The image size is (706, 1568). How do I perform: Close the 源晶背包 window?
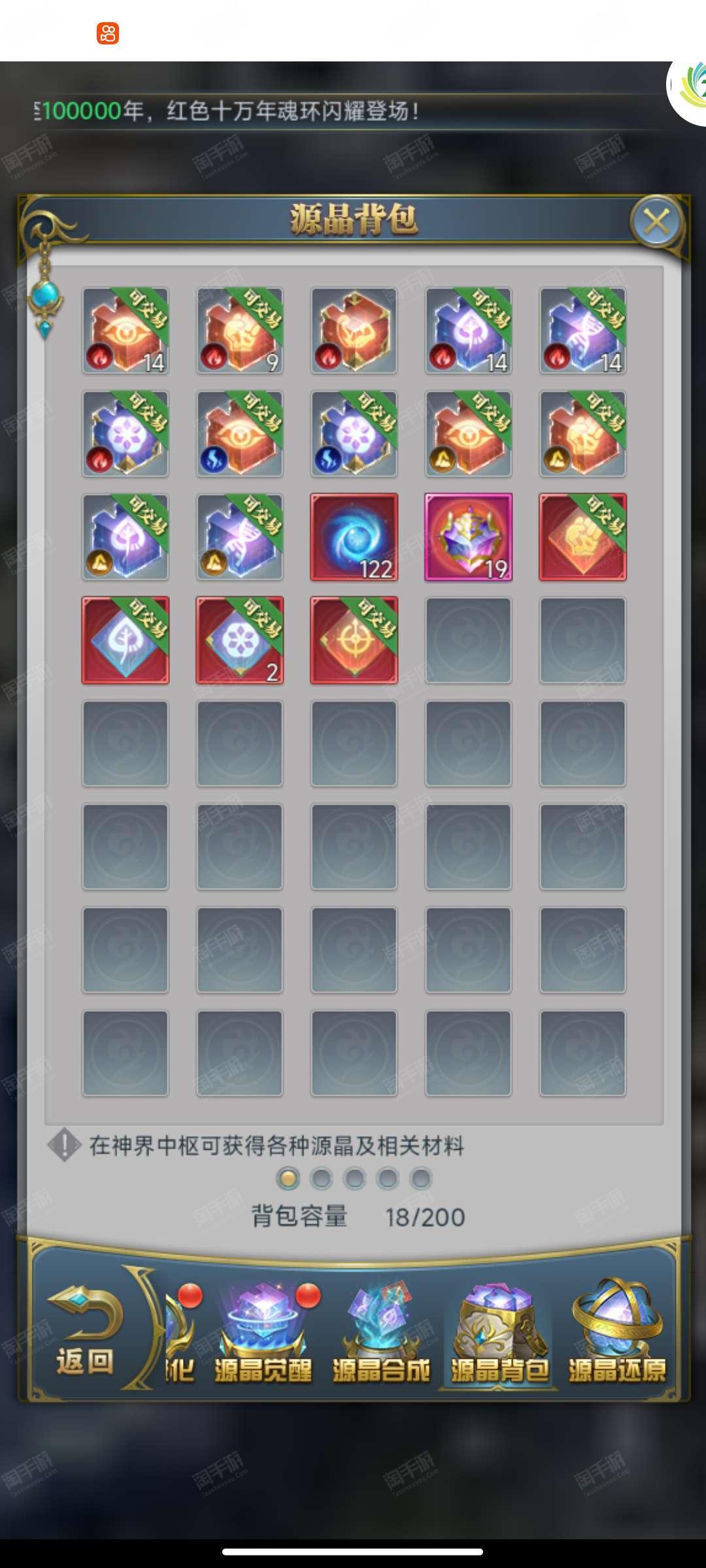click(x=656, y=222)
